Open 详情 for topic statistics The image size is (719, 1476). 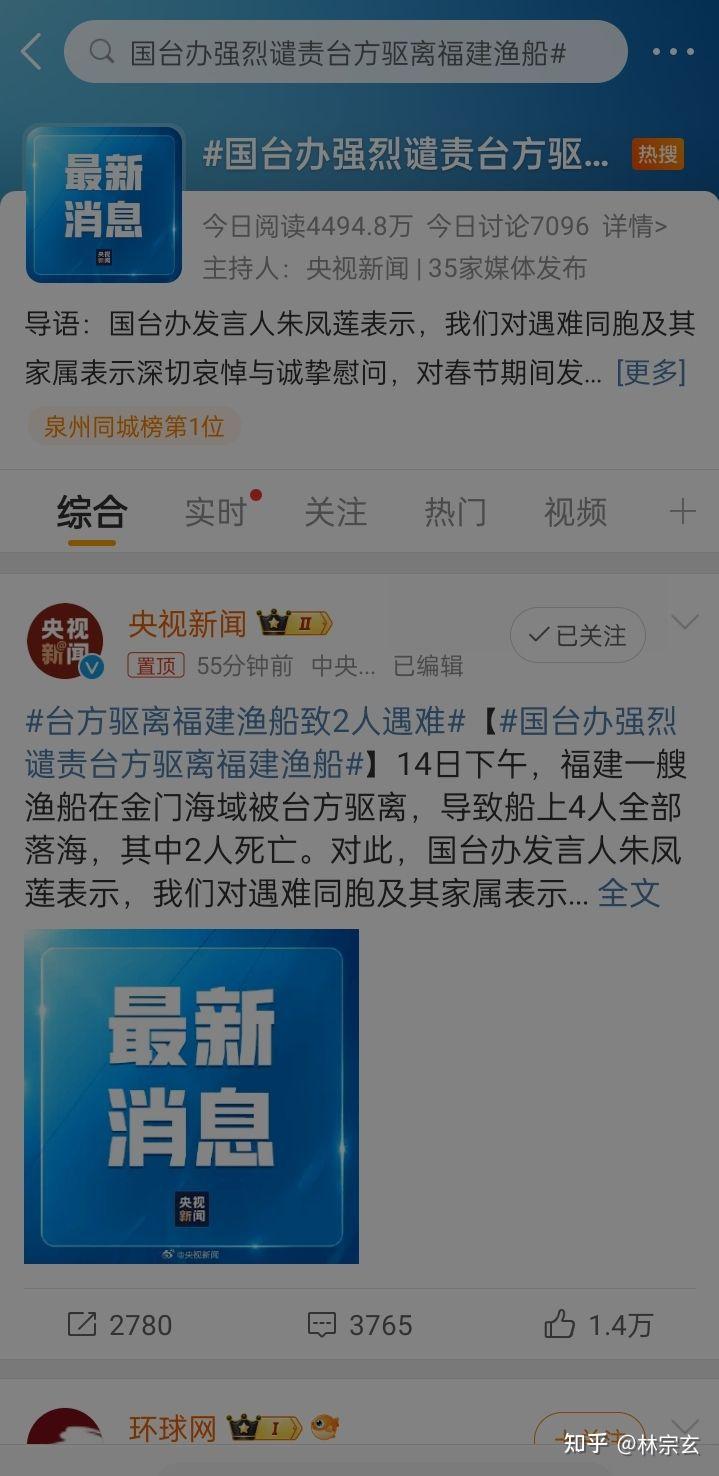[x=634, y=226]
